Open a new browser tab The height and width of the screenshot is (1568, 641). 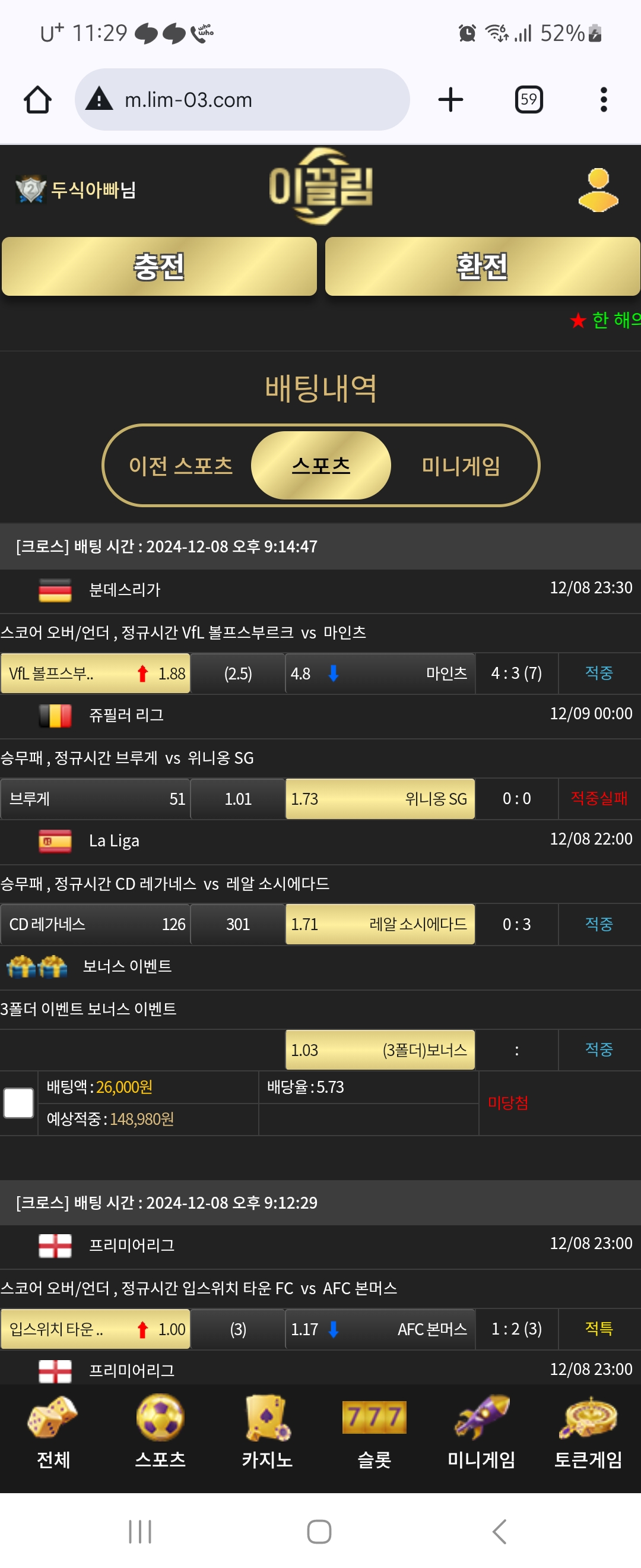450,100
